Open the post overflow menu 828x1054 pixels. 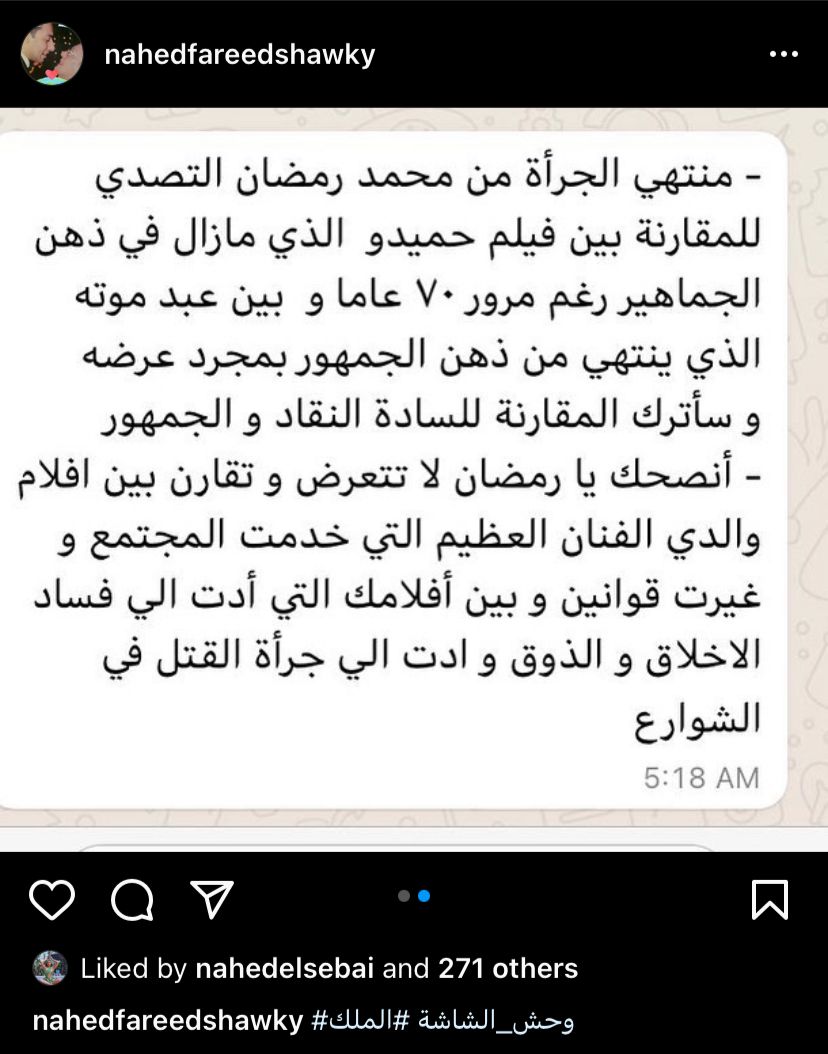click(x=784, y=55)
